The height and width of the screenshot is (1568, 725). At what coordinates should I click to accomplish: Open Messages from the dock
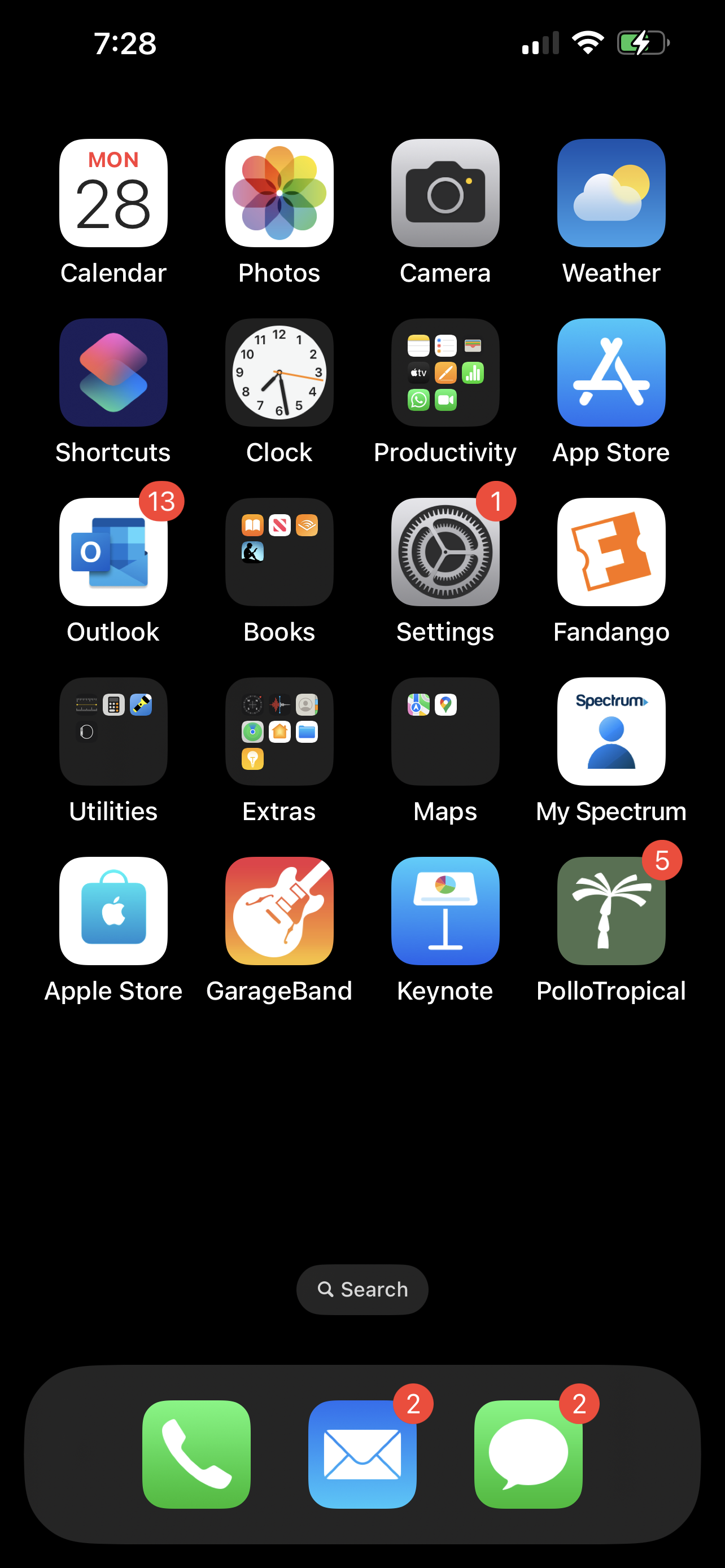coord(528,1454)
